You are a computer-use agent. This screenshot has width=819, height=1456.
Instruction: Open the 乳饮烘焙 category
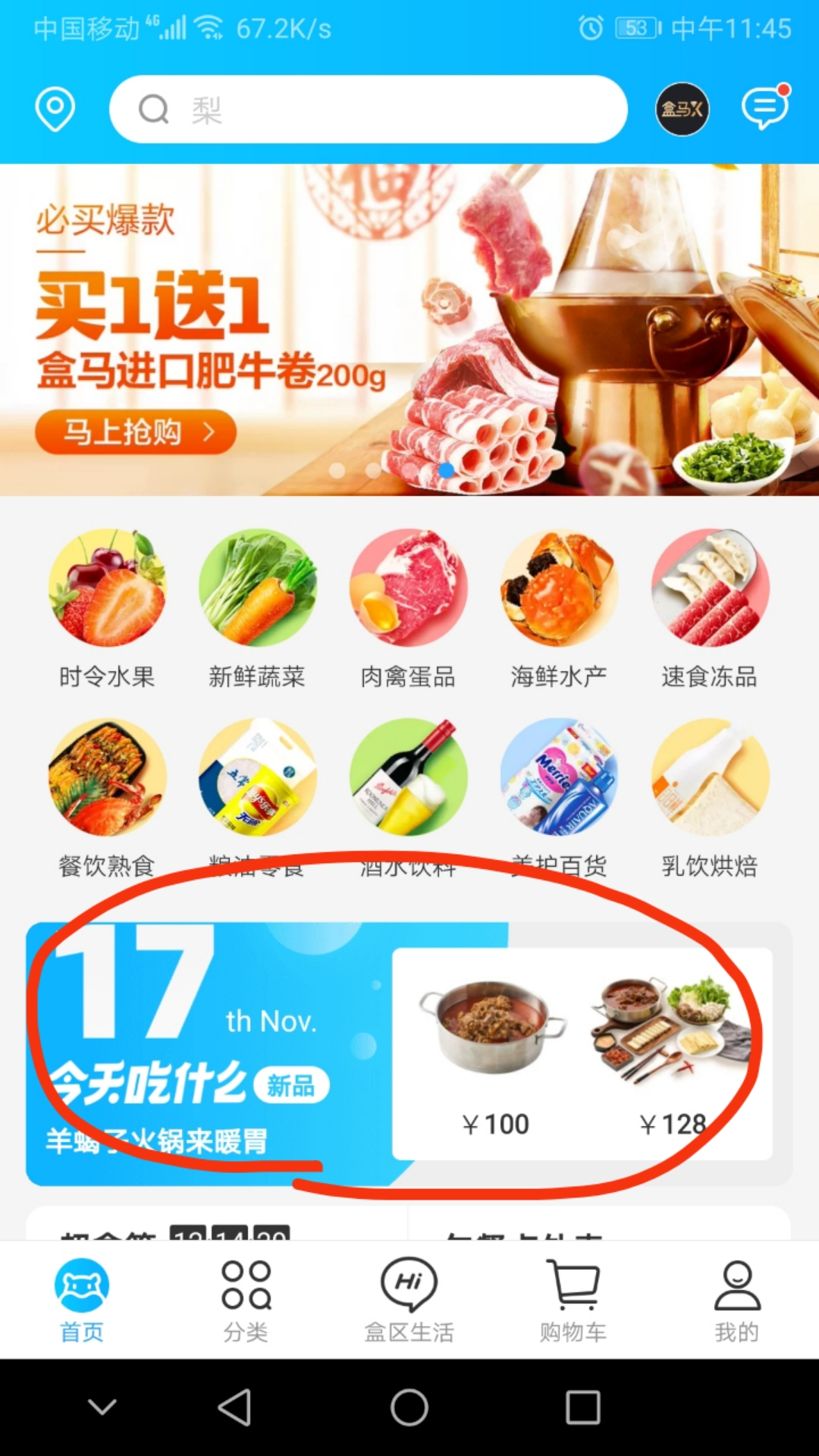(710, 796)
